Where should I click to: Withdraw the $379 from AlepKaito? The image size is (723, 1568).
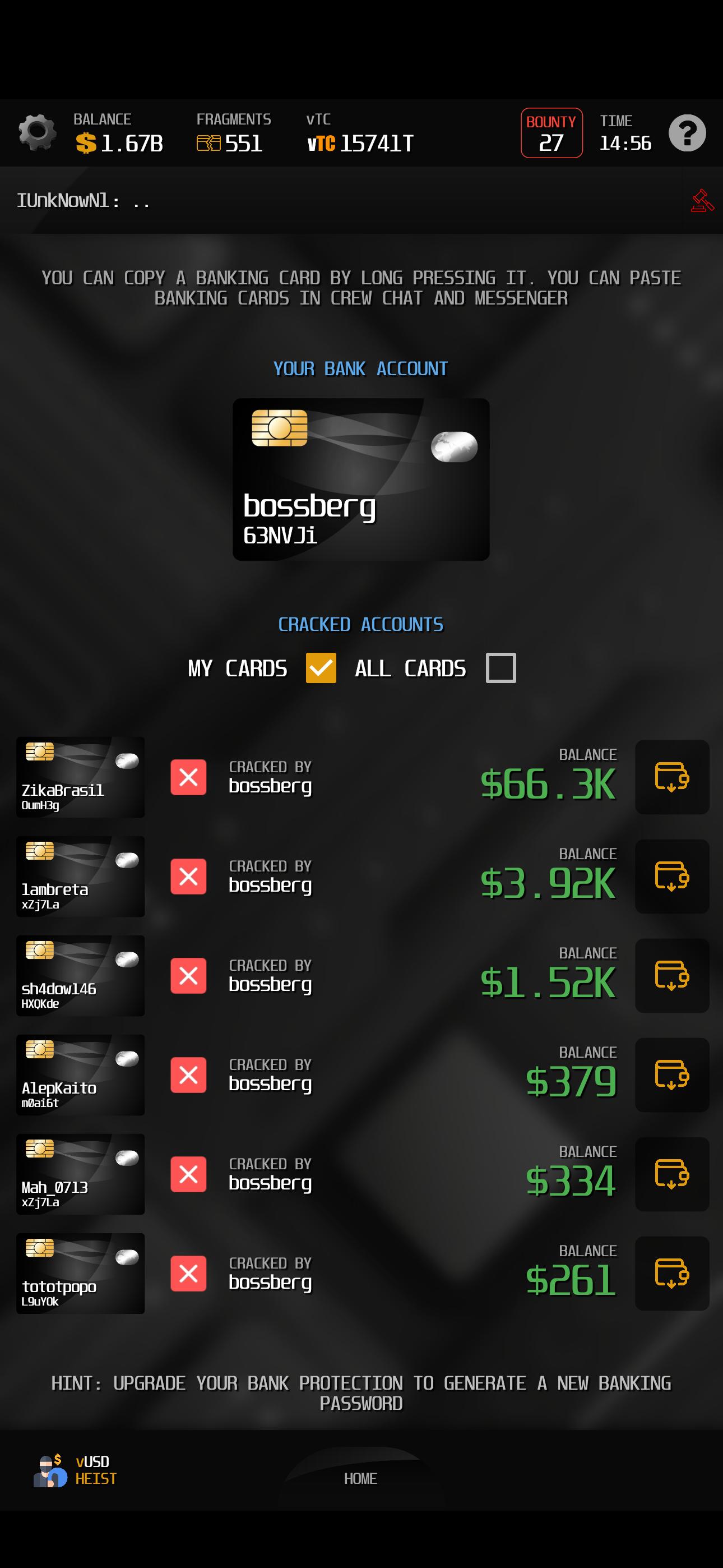click(x=672, y=1075)
